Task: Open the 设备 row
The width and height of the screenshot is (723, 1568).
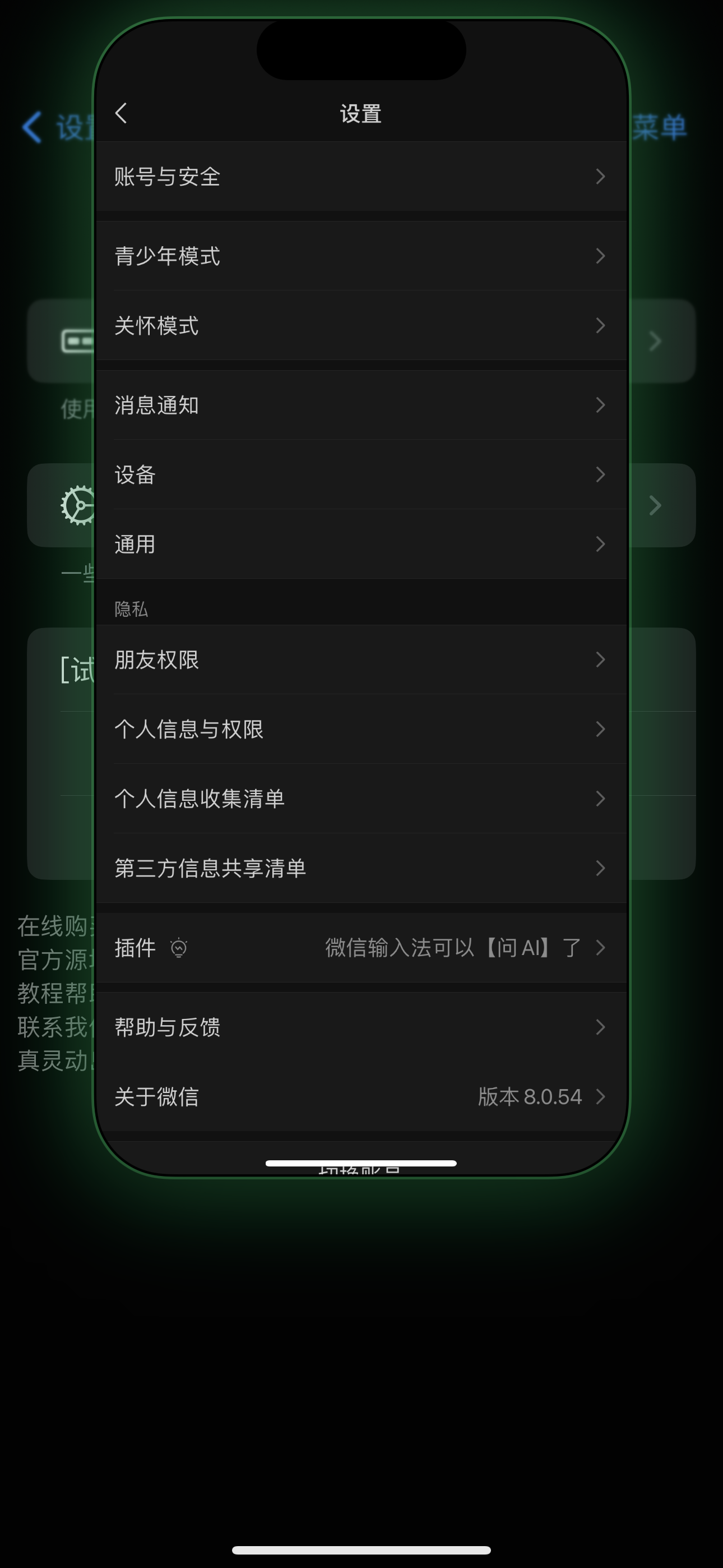Action: tap(361, 475)
